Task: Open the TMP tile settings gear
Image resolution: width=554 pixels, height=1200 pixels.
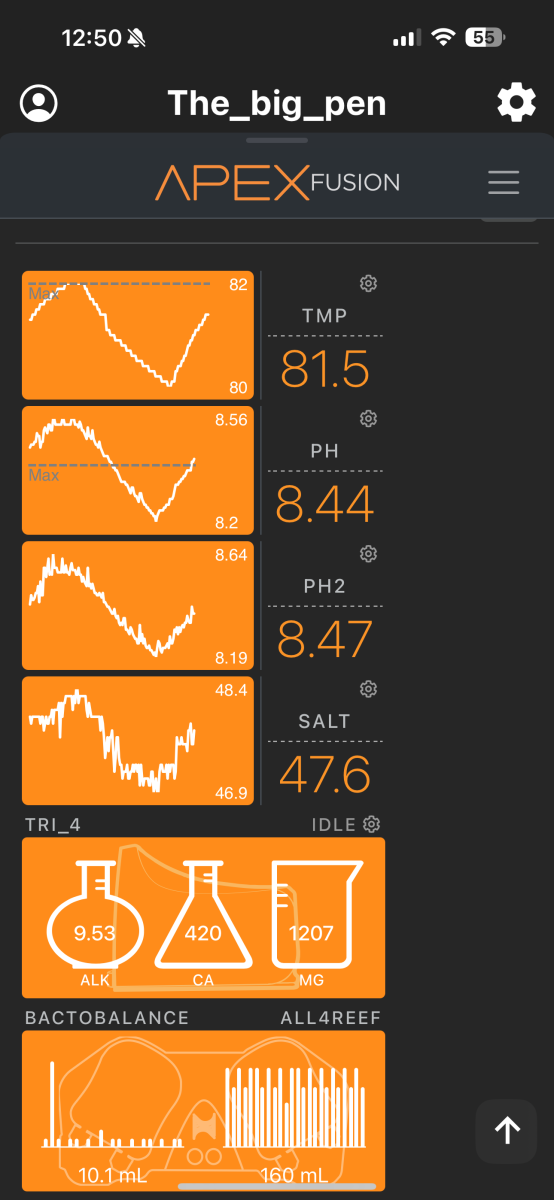Action: point(368,284)
